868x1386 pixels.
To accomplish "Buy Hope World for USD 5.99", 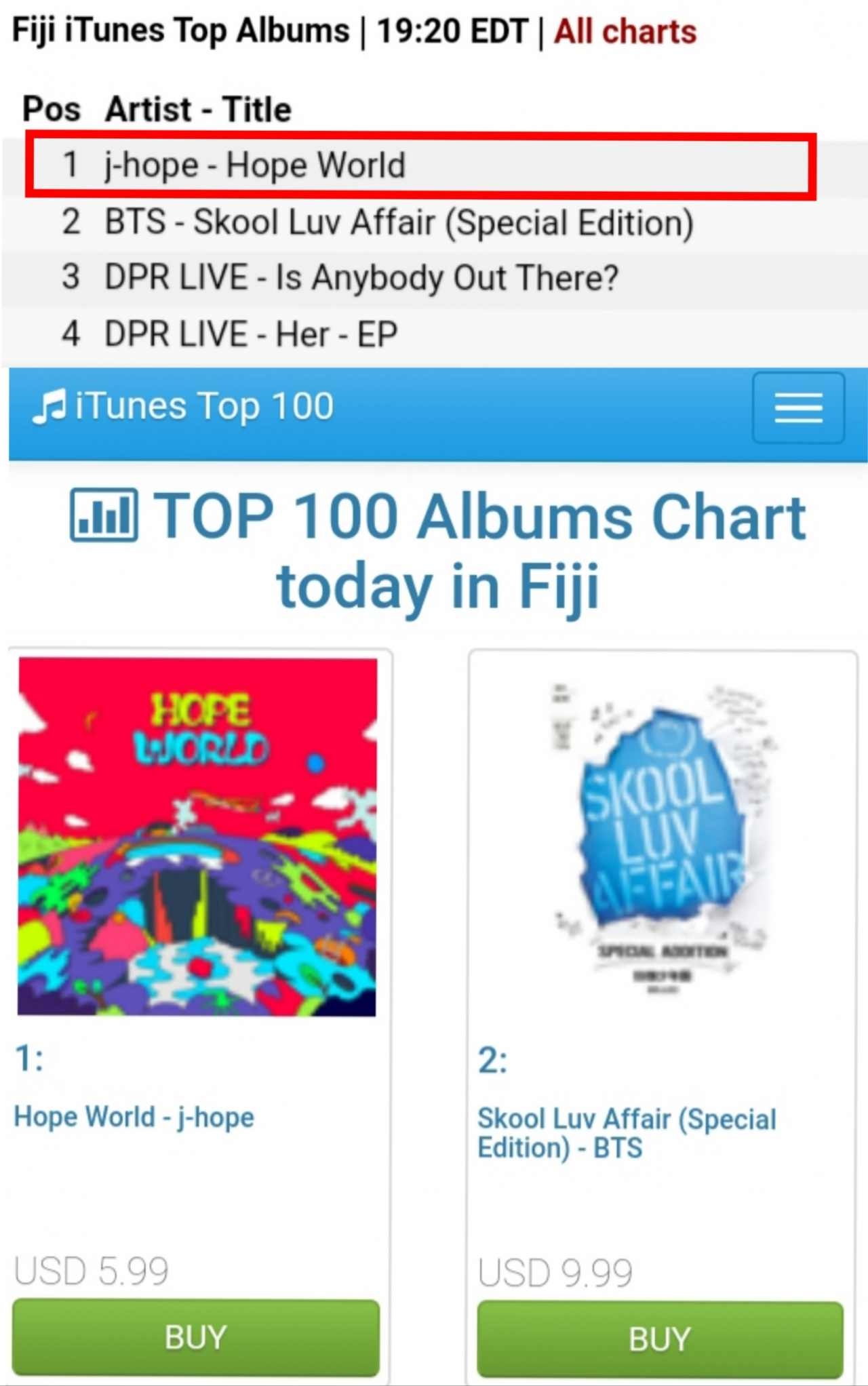I will tap(196, 1336).
